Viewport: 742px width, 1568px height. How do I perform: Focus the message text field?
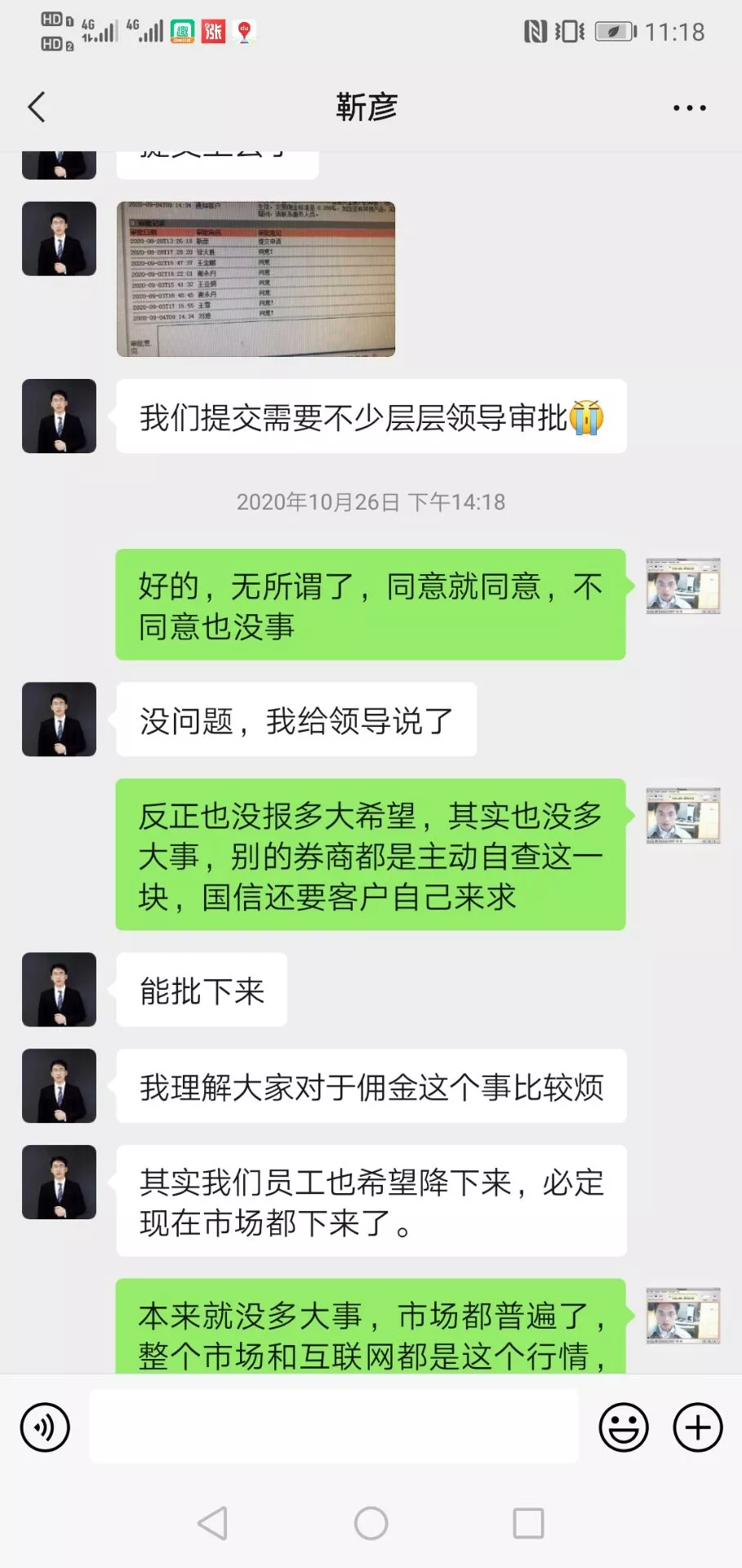(x=334, y=1427)
